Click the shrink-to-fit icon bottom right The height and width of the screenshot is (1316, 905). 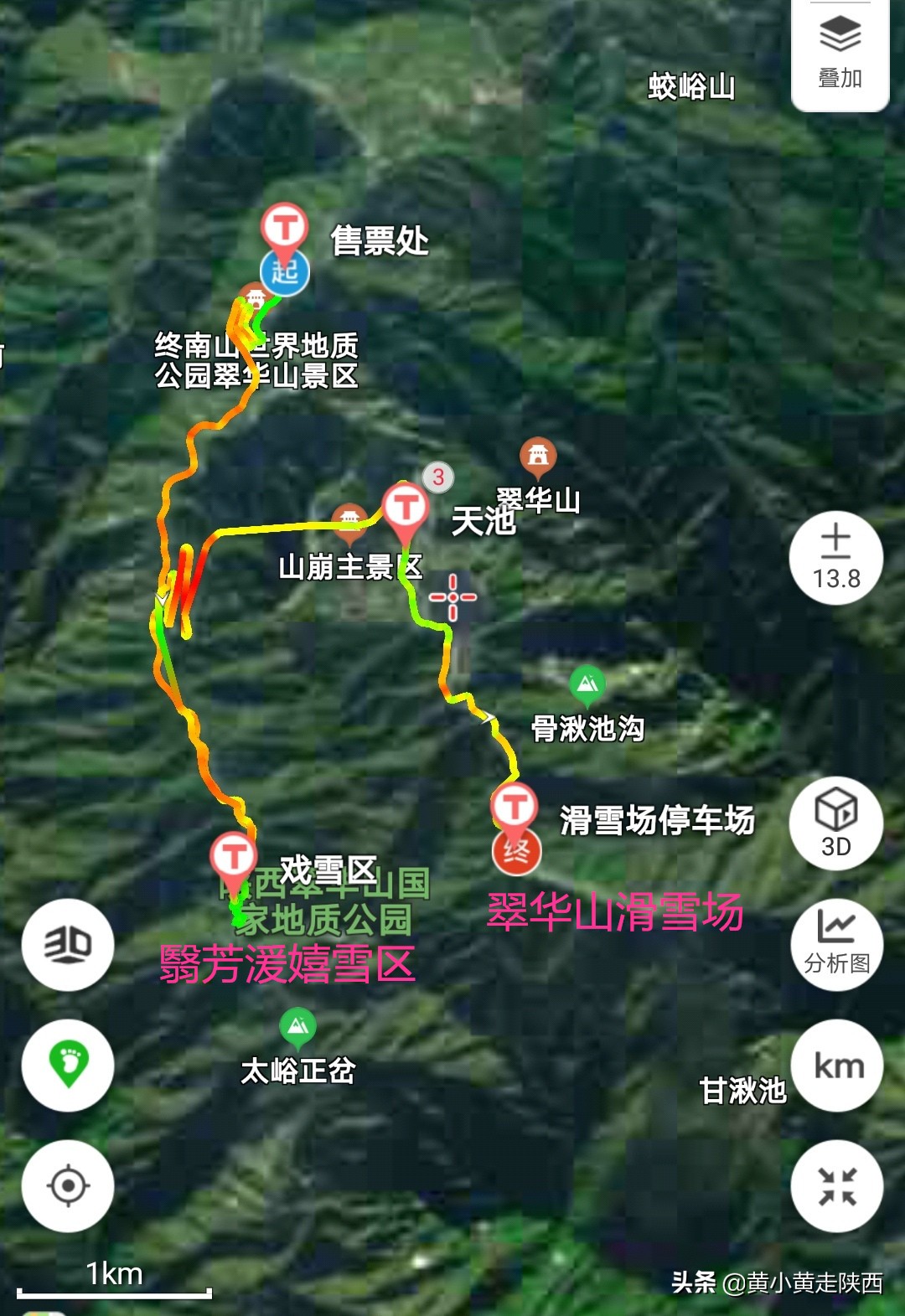point(837,1184)
